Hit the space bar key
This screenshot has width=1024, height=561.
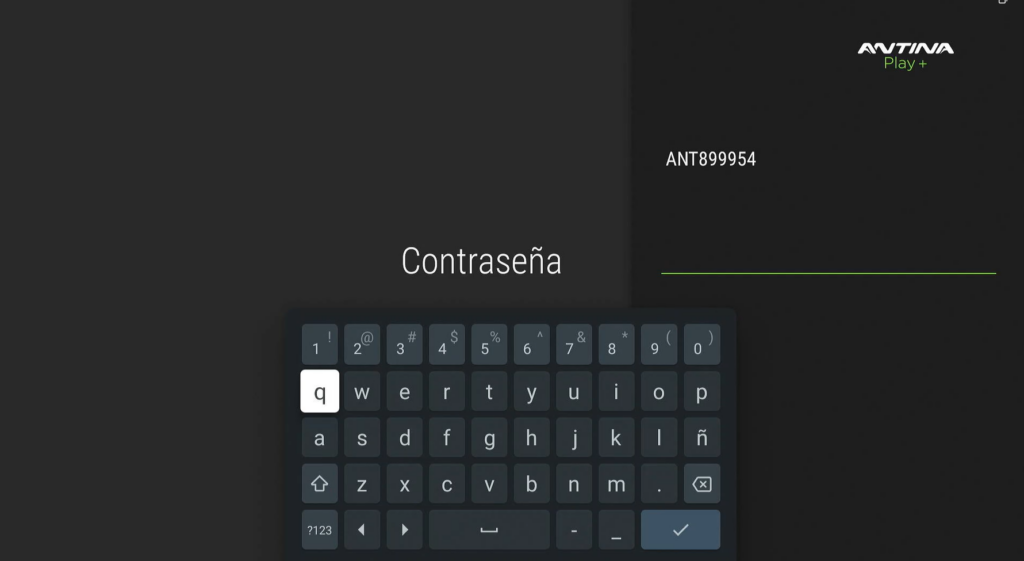489,530
